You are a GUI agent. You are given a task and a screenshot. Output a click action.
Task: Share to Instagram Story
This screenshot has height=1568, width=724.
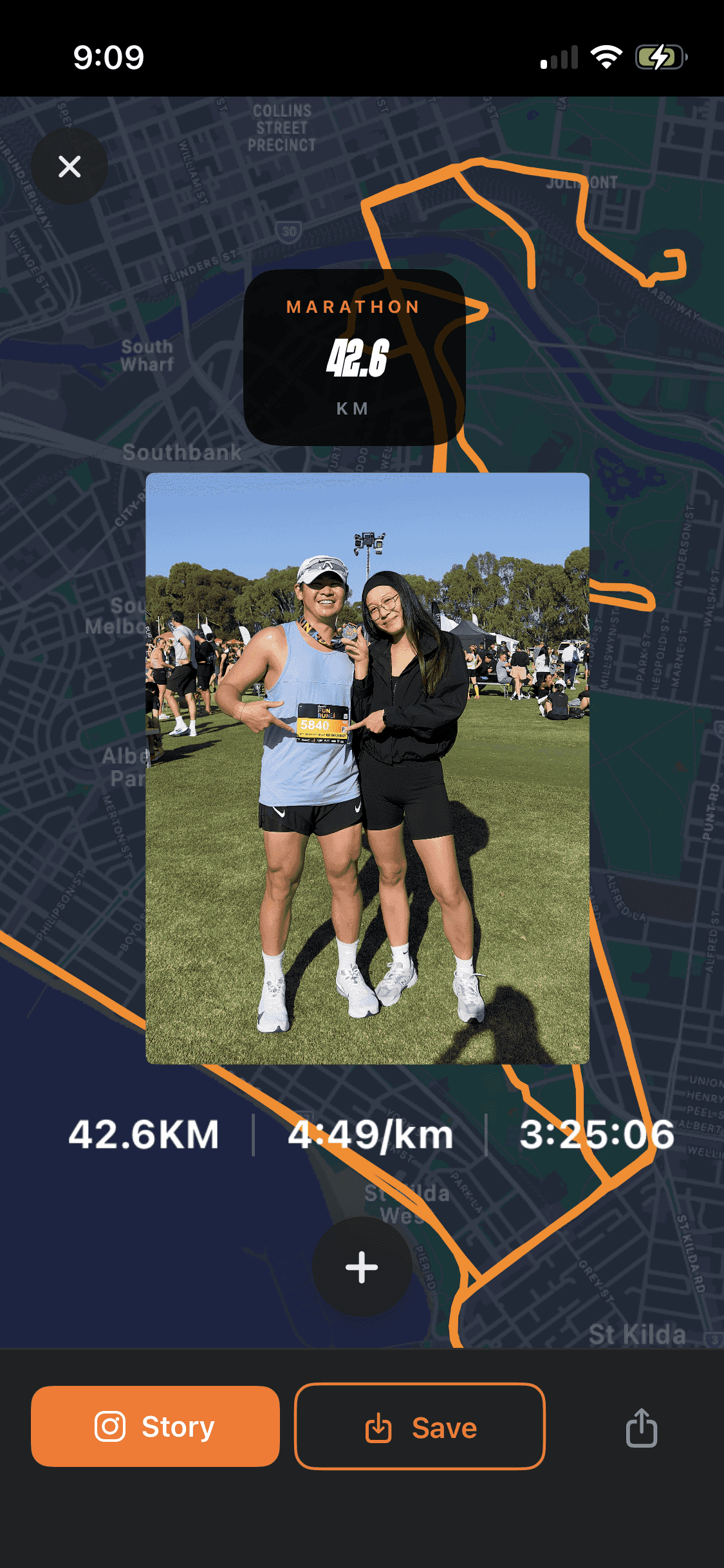[x=155, y=1426]
